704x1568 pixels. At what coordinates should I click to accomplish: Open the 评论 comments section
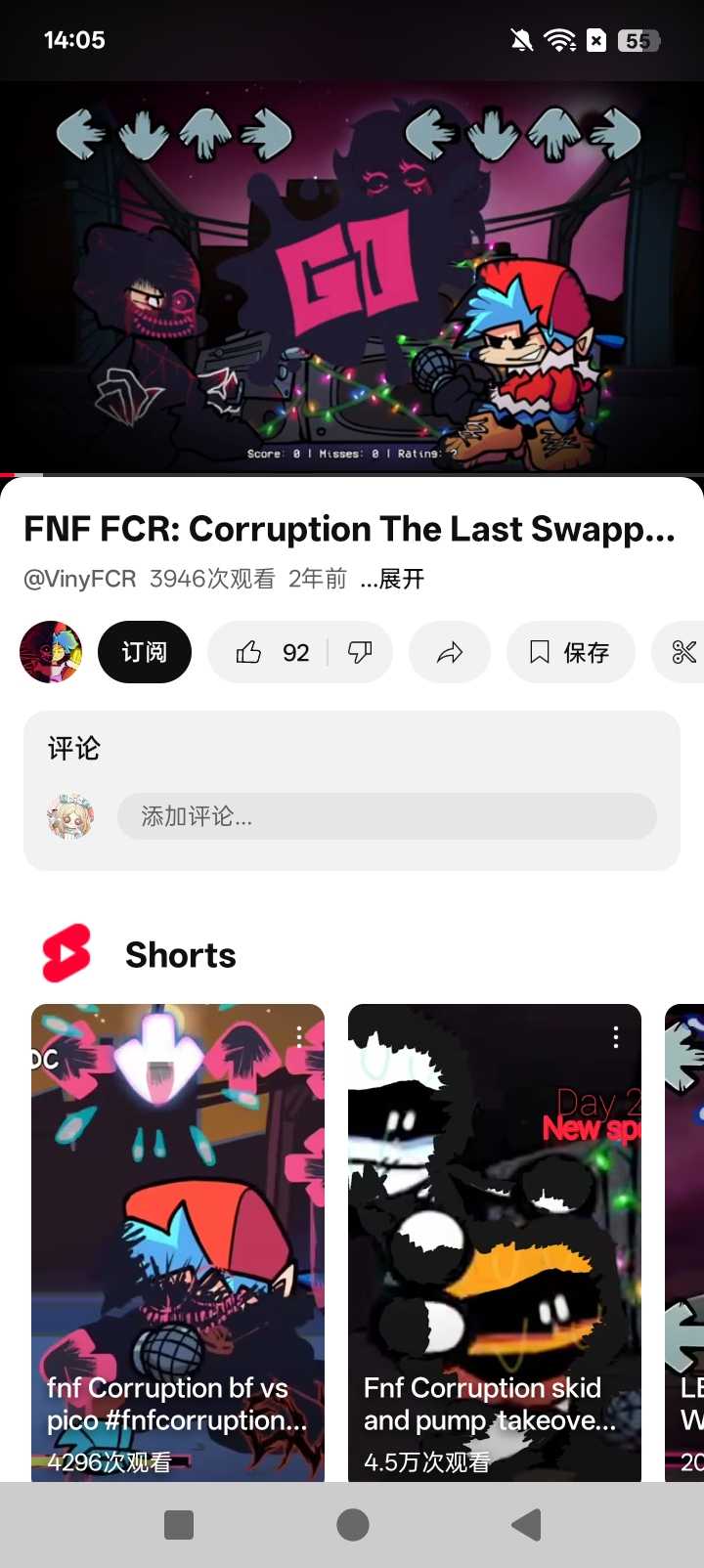pyautogui.click(x=74, y=749)
